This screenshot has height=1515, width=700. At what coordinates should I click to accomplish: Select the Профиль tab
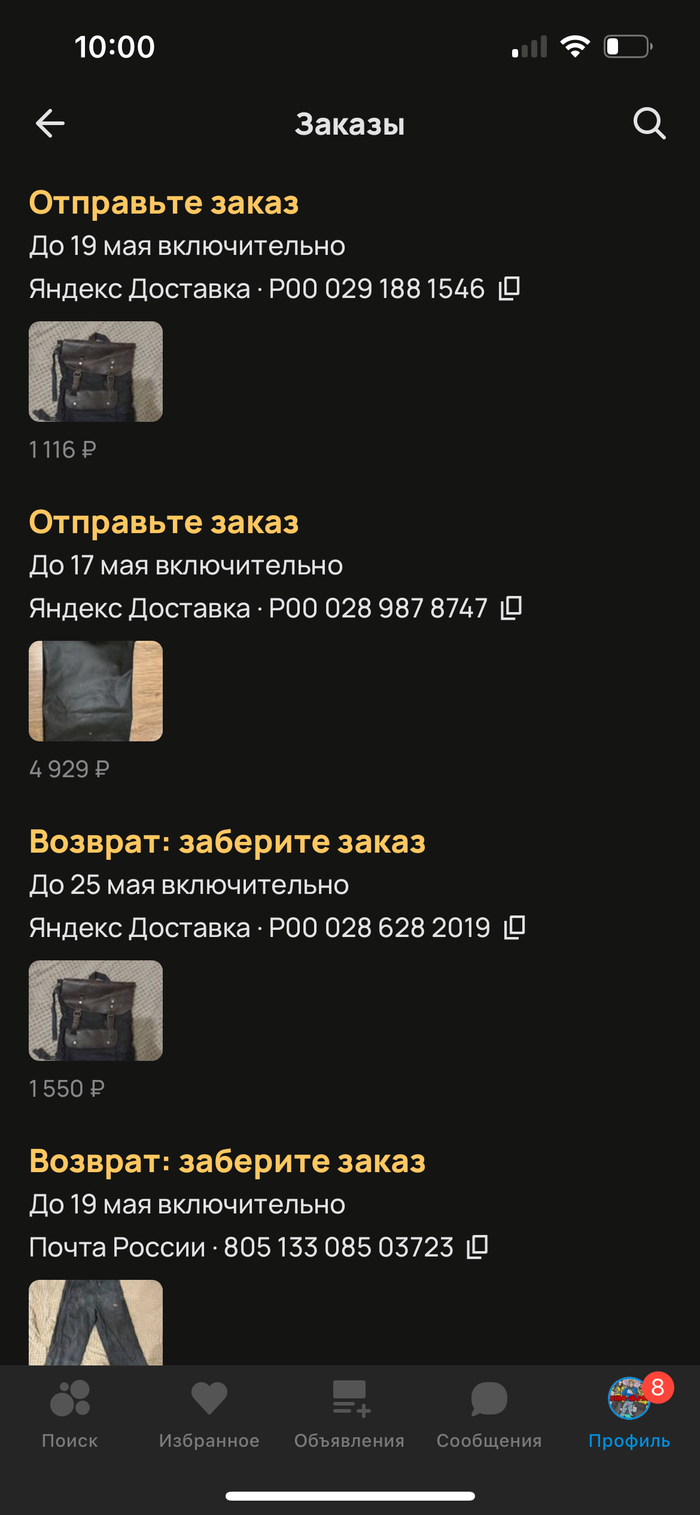tap(629, 1414)
